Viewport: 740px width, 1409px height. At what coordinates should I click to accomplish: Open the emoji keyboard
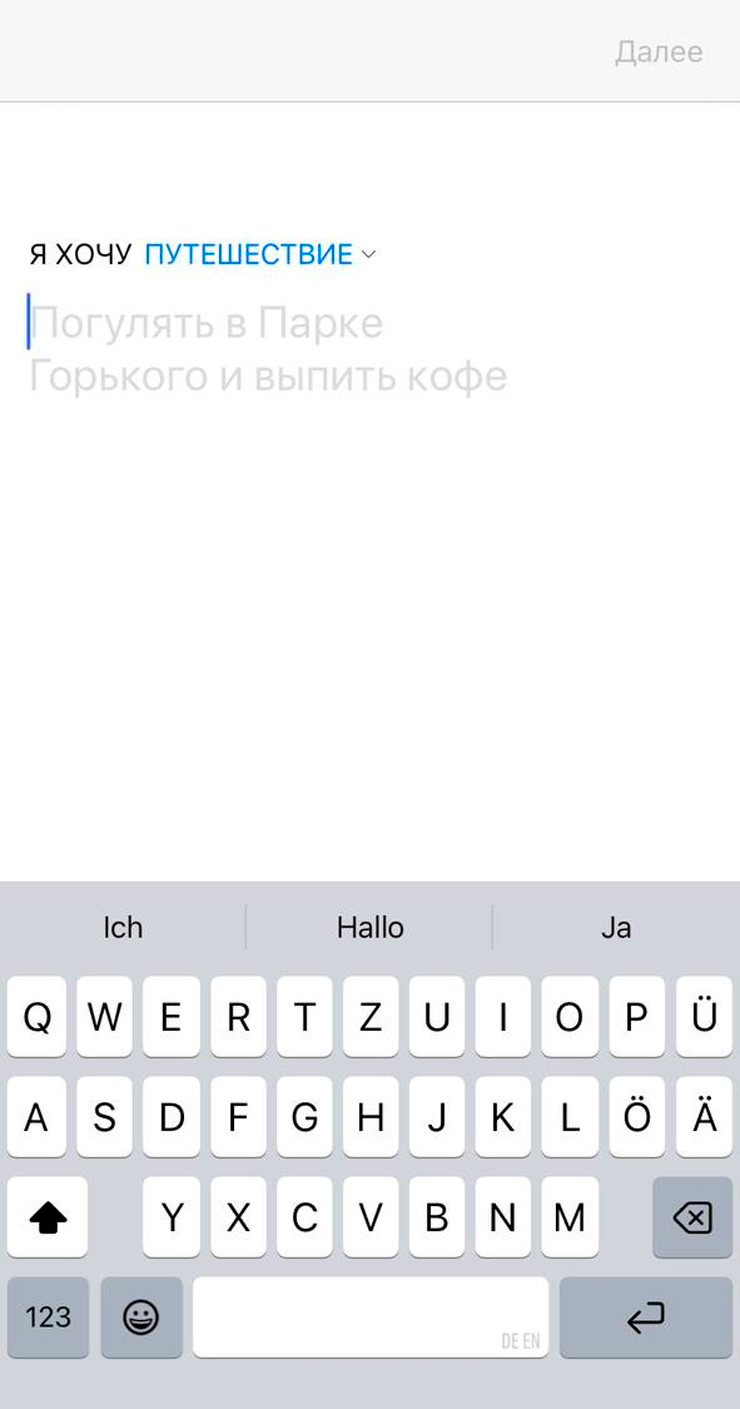[141, 1317]
